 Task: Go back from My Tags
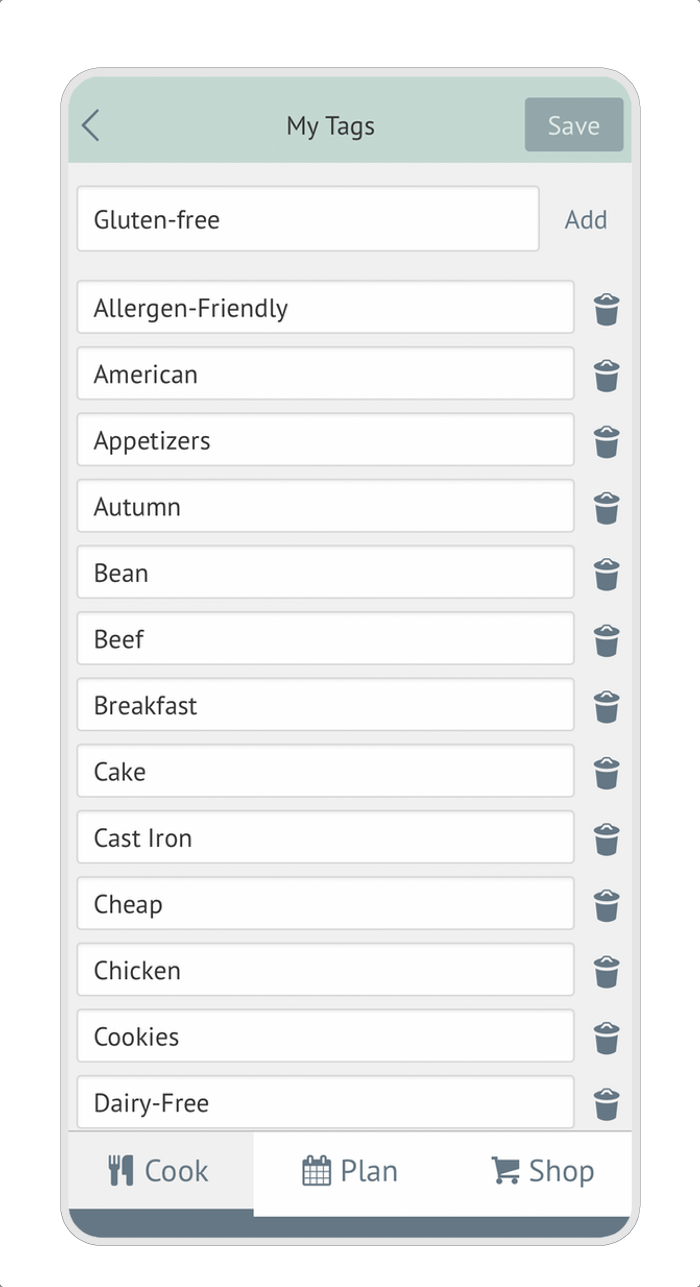[91, 126]
